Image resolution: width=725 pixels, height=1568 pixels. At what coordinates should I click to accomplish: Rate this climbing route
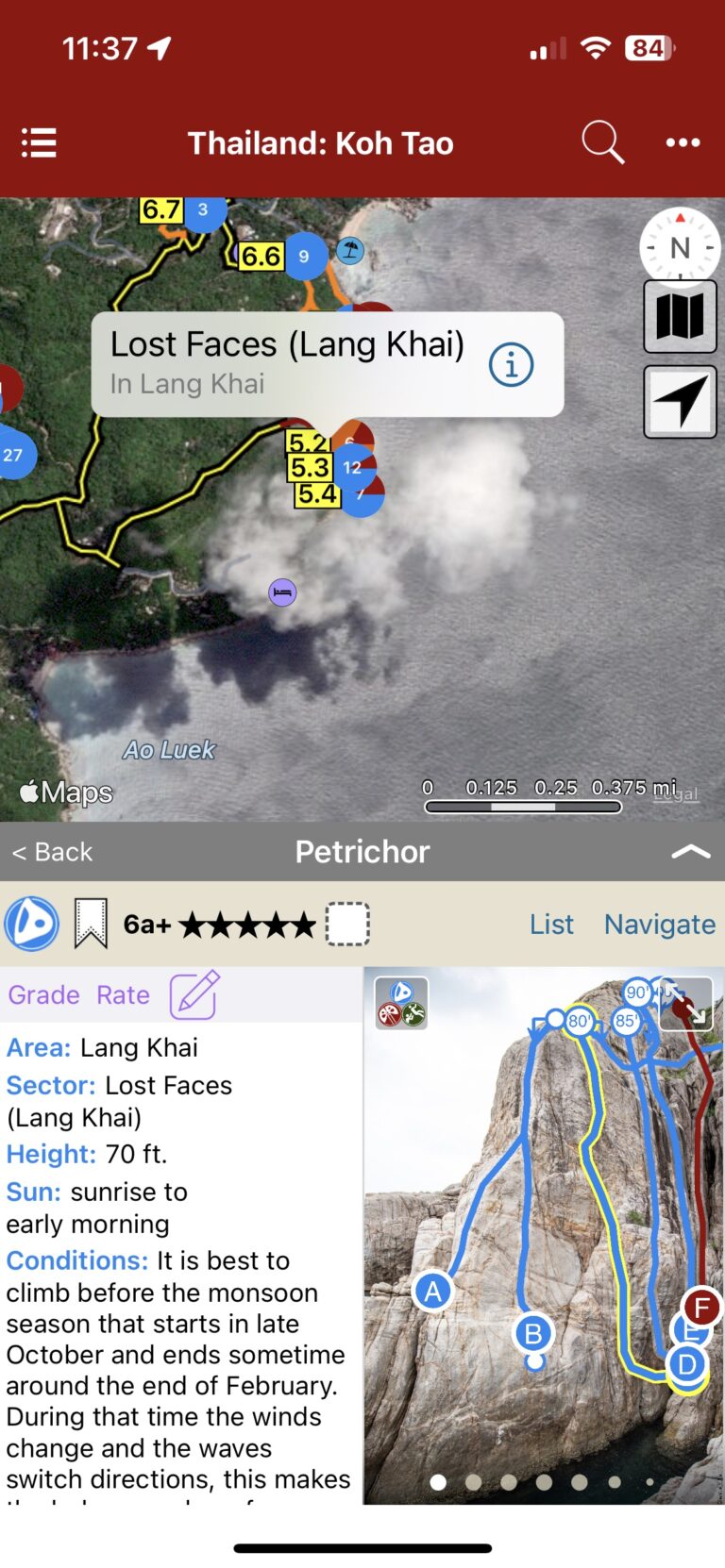(x=123, y=995)
